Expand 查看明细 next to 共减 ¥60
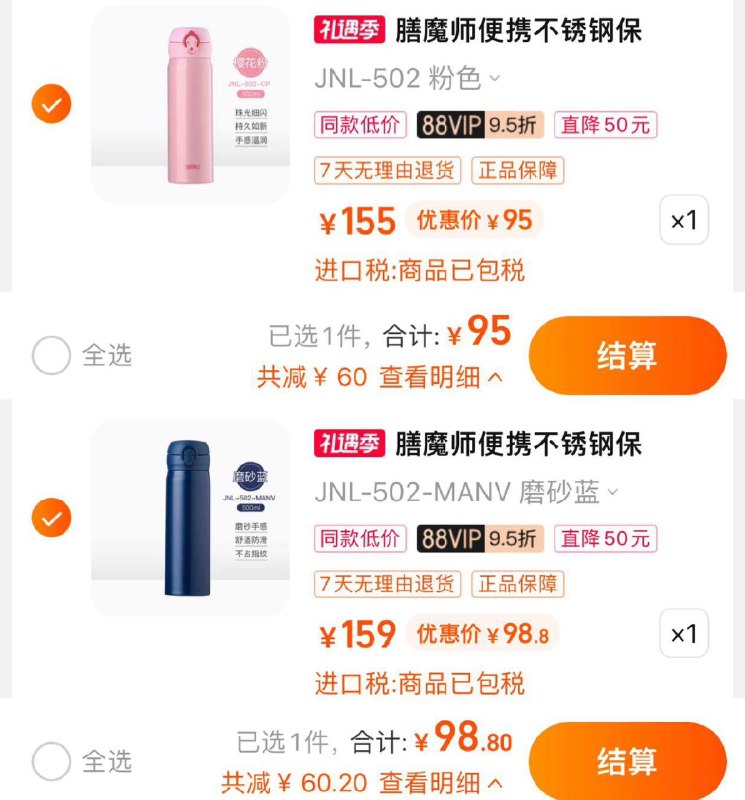 [441, 377]
